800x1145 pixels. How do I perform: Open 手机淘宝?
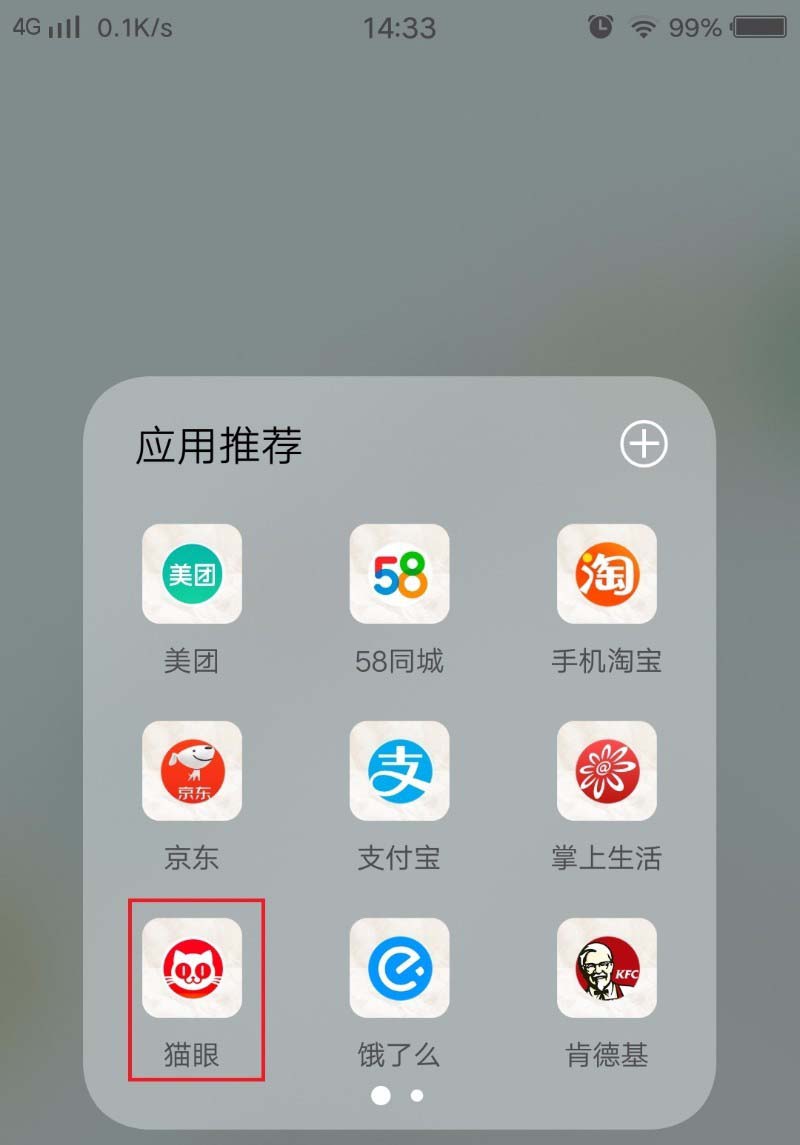(x=606, y=575)
